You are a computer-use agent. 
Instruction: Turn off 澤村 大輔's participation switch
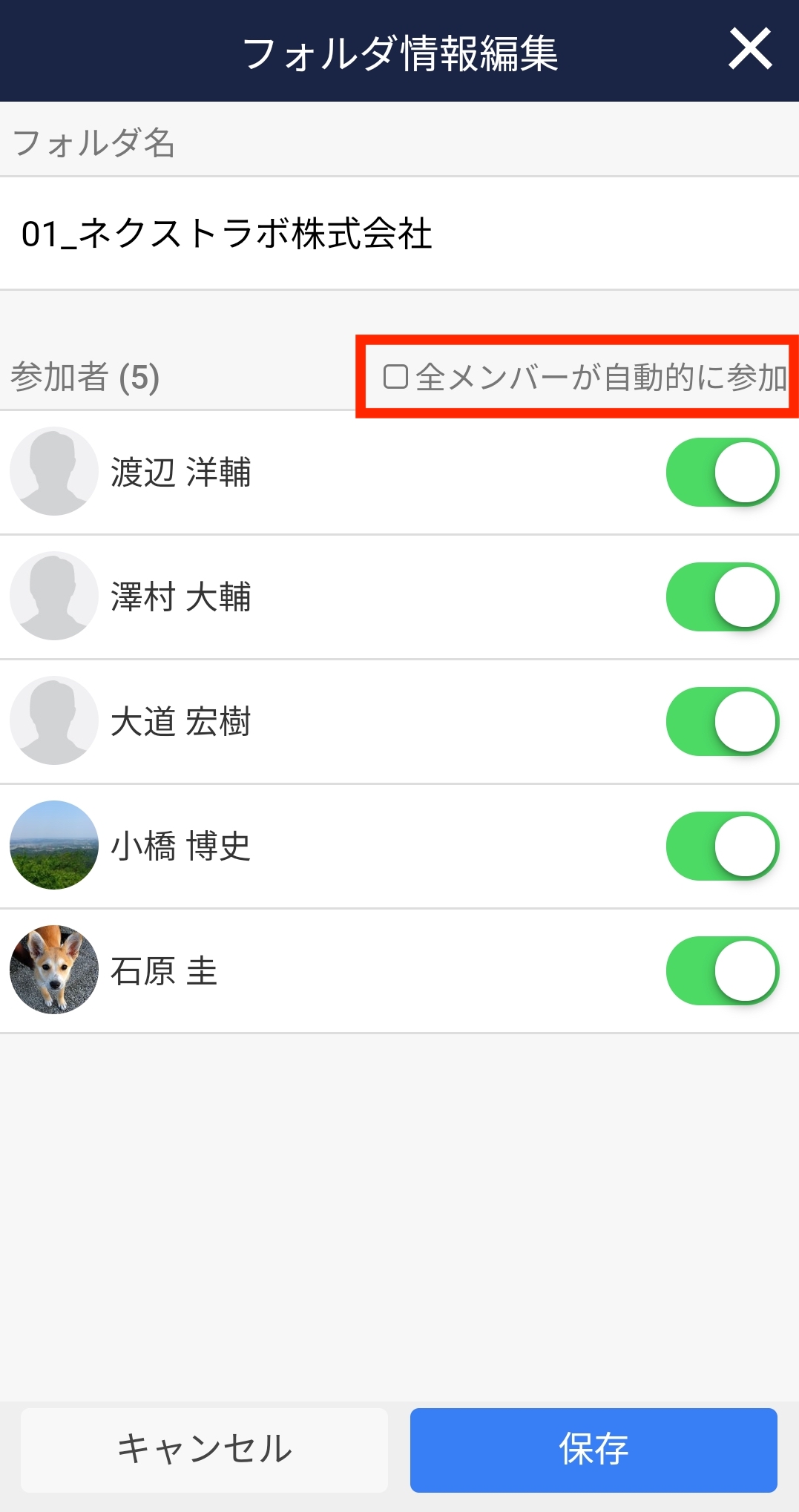723,597
